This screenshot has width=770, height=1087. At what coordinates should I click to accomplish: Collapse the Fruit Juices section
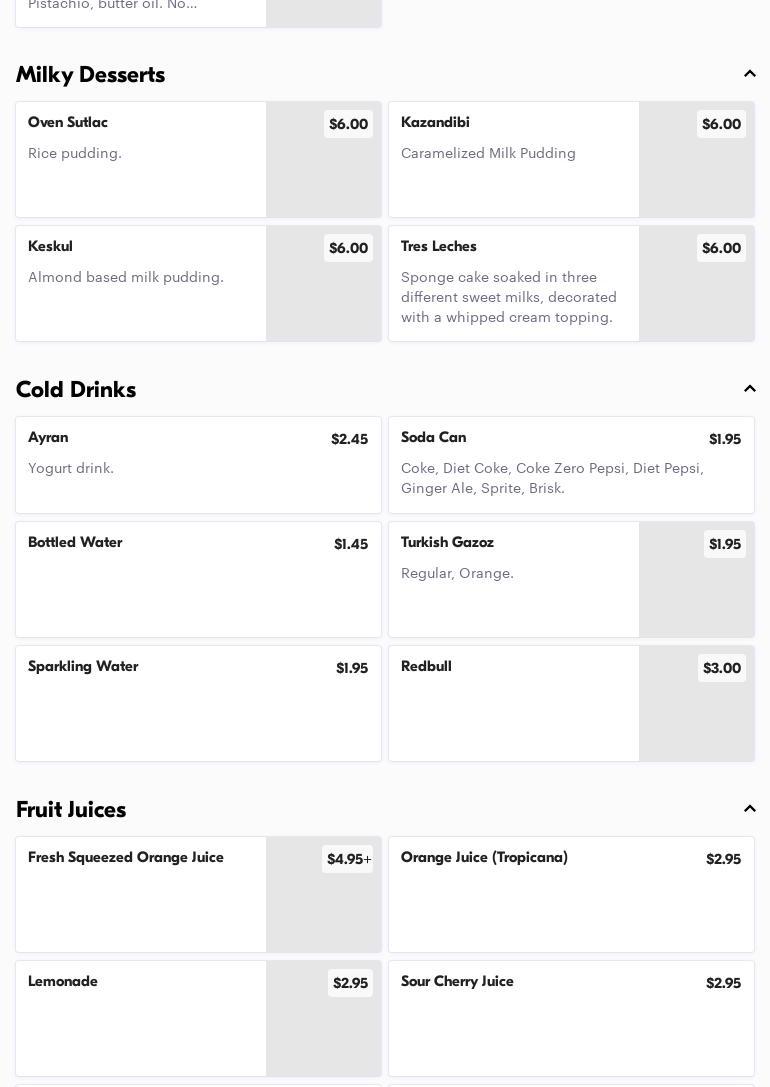click(x=749, y=809)
